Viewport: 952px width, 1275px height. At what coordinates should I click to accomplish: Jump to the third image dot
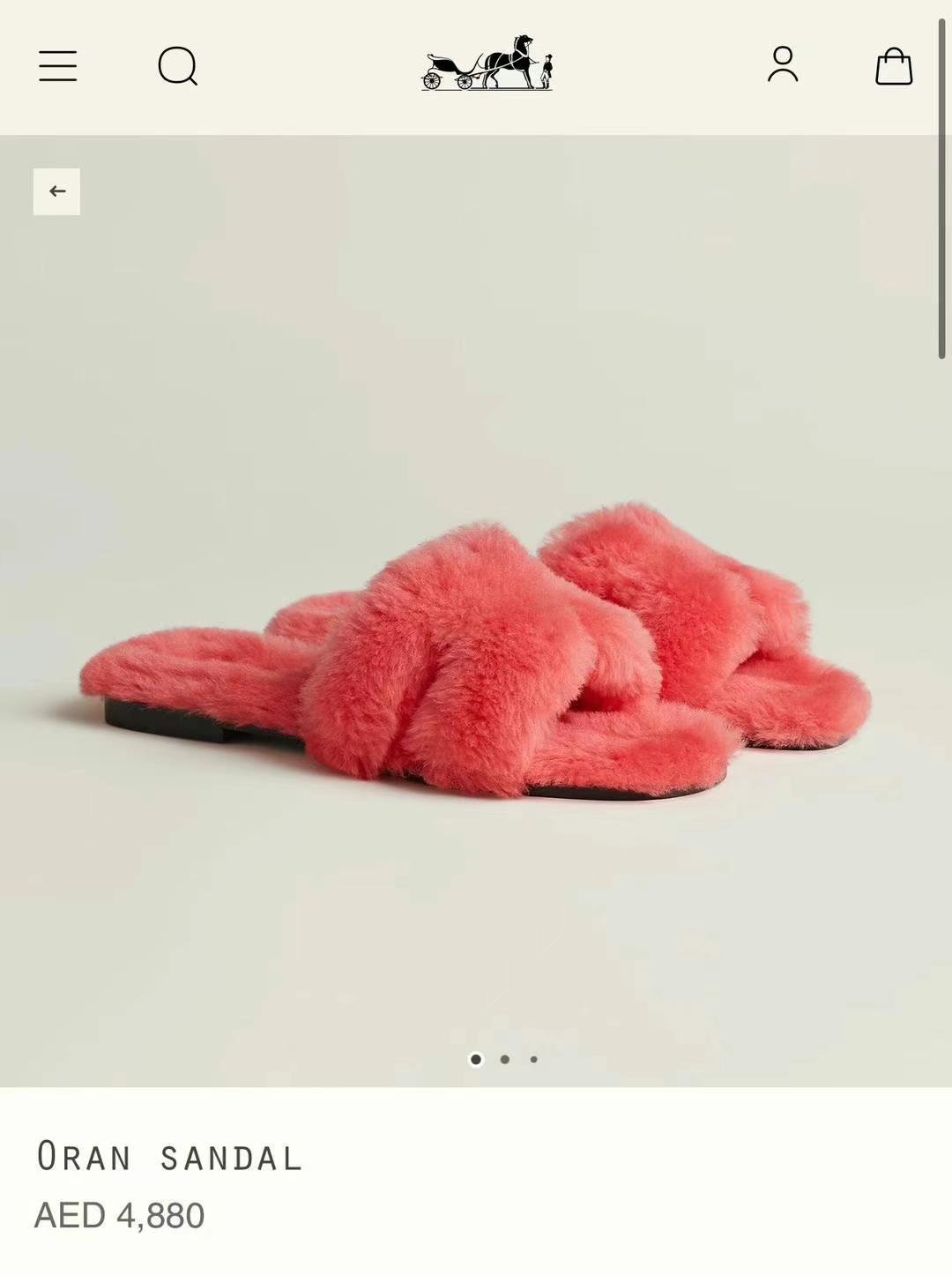(533, 1059)
